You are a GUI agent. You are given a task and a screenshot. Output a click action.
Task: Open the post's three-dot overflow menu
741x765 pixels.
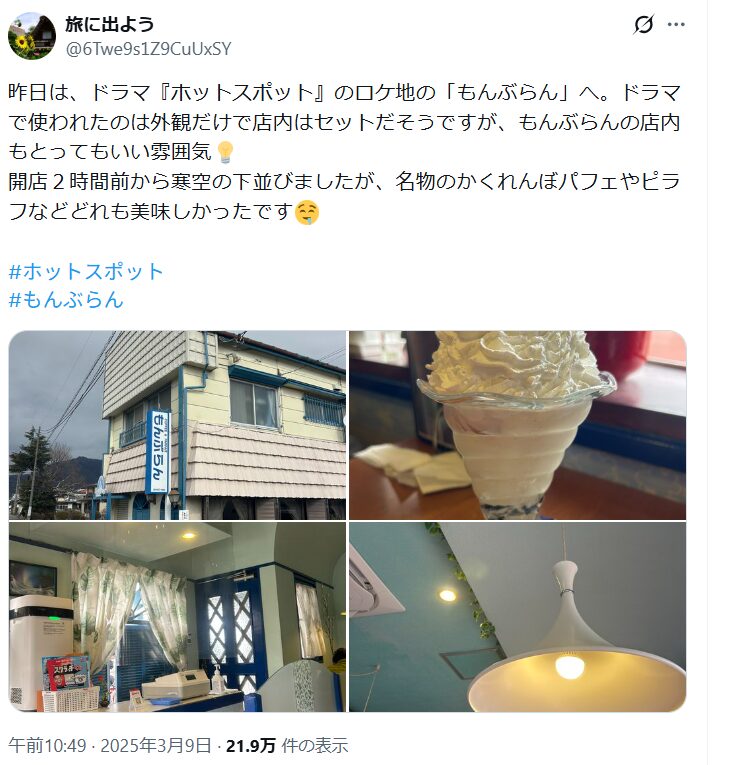pyautogui.click(x=677, y=25)
